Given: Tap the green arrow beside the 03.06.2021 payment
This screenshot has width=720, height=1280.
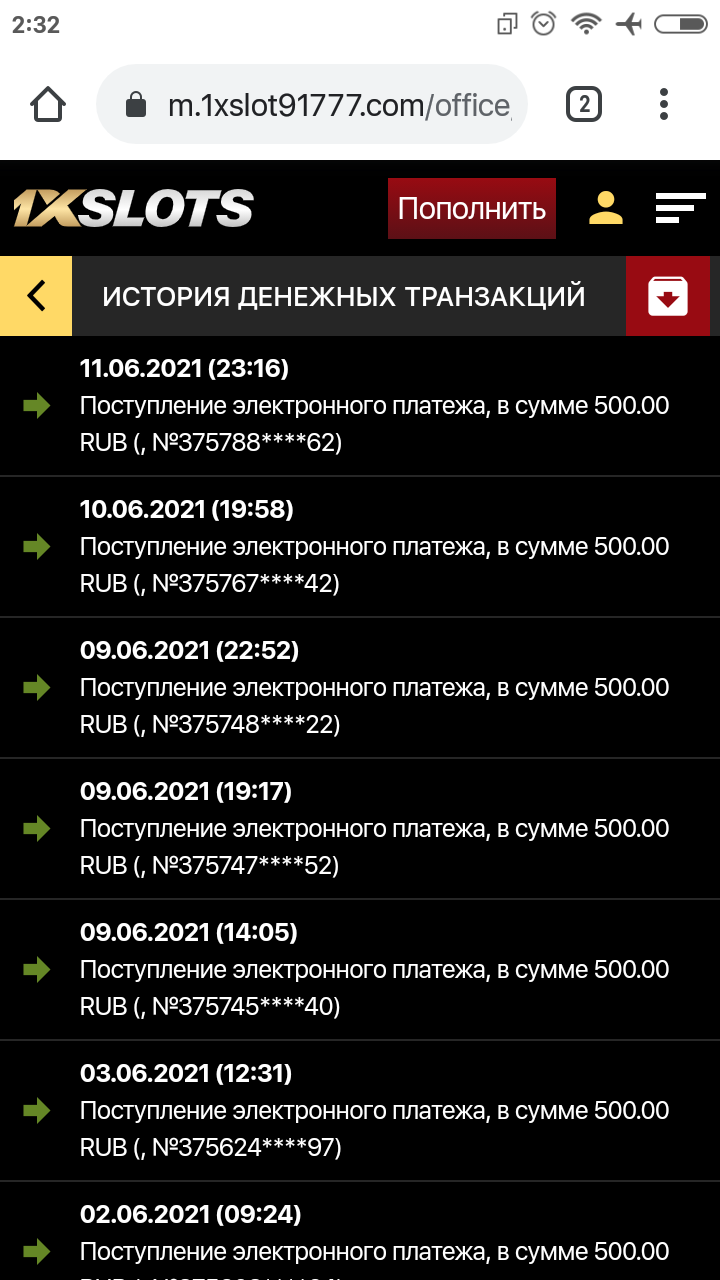Looking at the screenshot, I should coord(37,1110).
